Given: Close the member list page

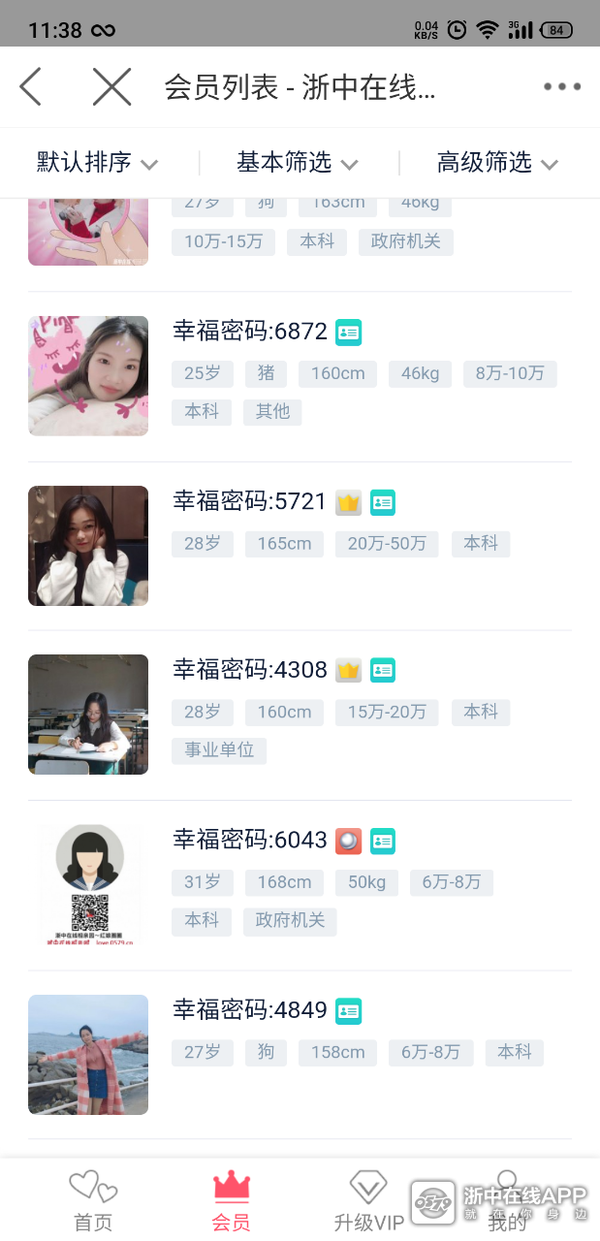Looking at the screenshot, I should [112, 87].
